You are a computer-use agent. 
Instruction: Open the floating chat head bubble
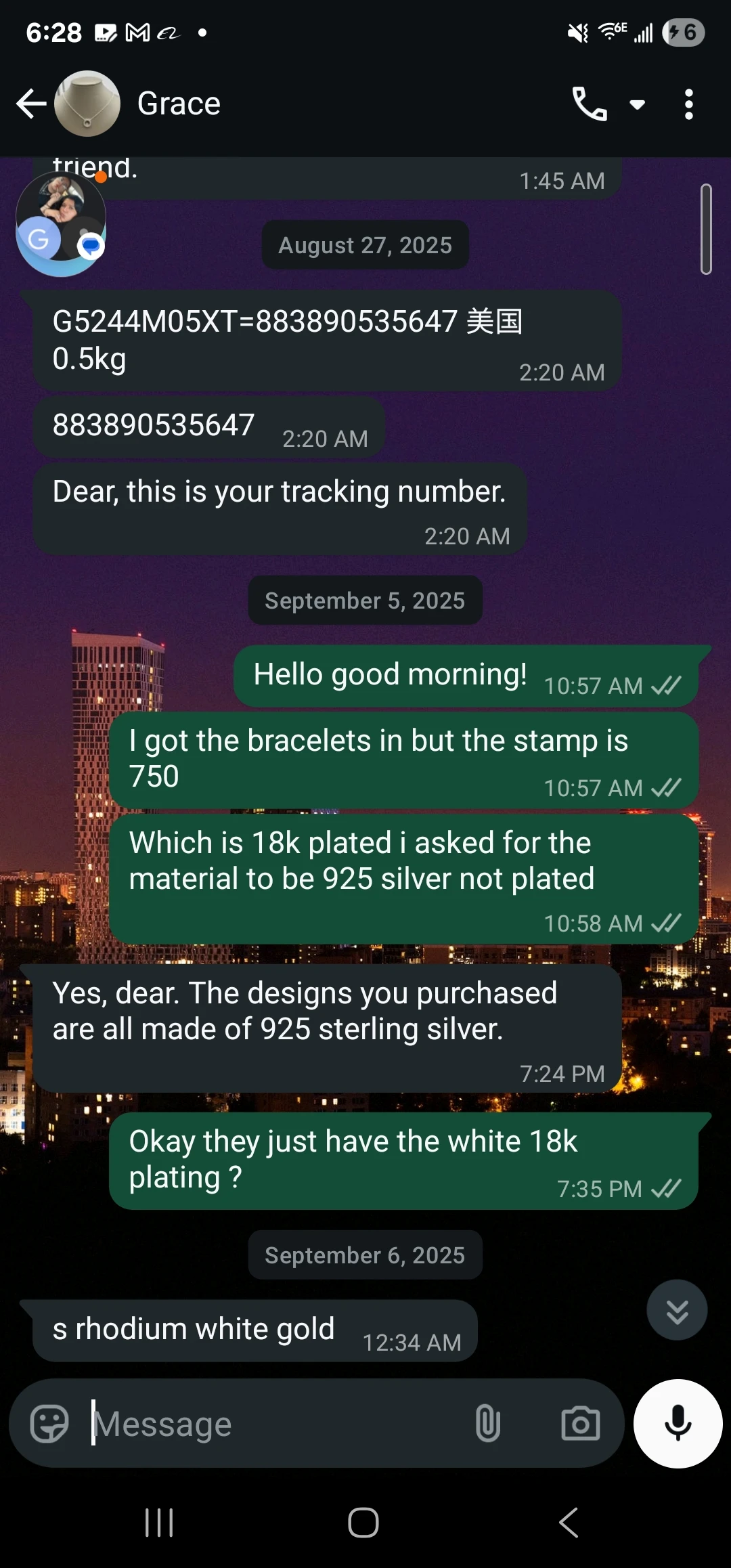[x=61, y=224]
